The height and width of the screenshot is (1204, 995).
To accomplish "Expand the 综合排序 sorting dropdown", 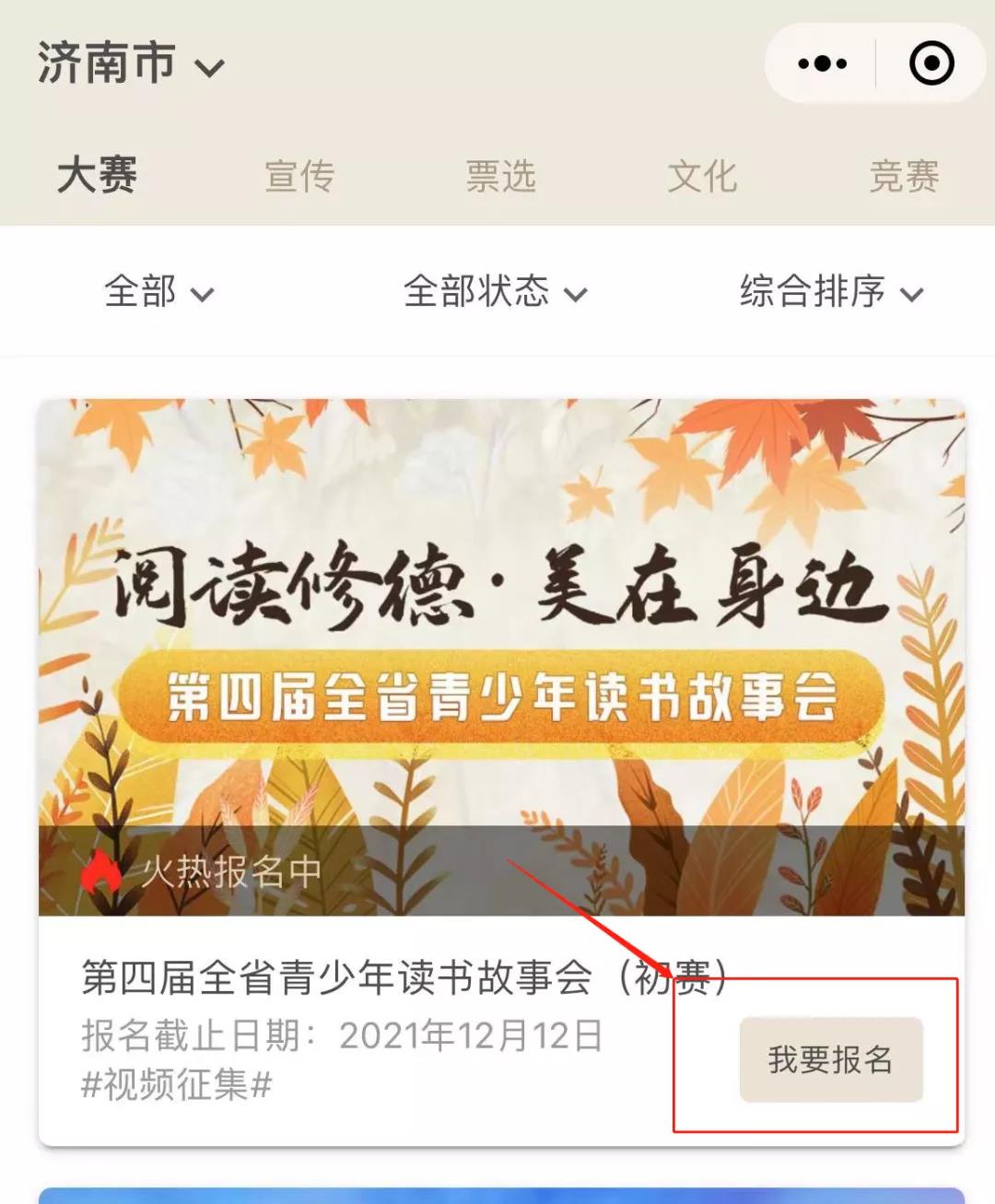I will click(x=830, y=292).
